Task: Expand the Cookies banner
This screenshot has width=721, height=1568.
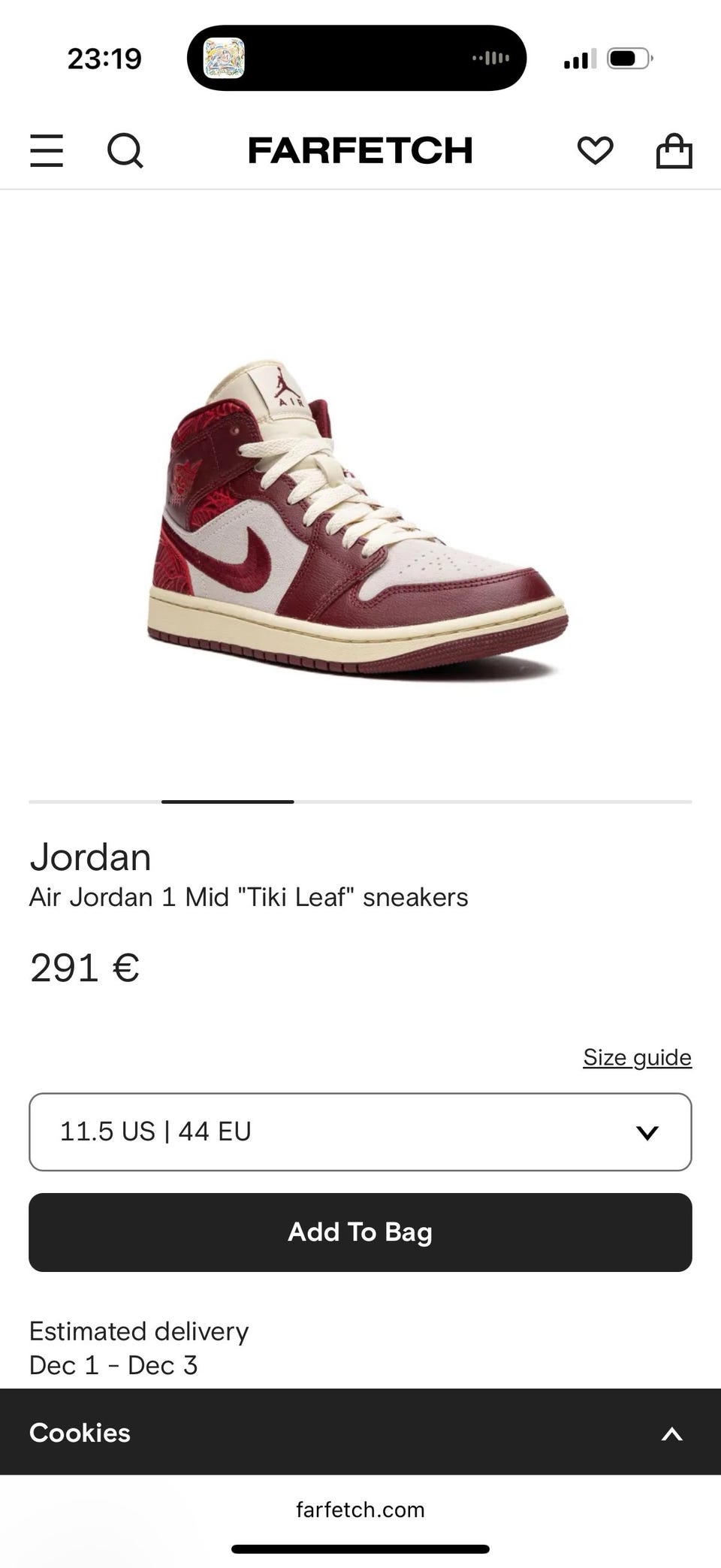Action: pyautogui.click(x=671, y=1434)
